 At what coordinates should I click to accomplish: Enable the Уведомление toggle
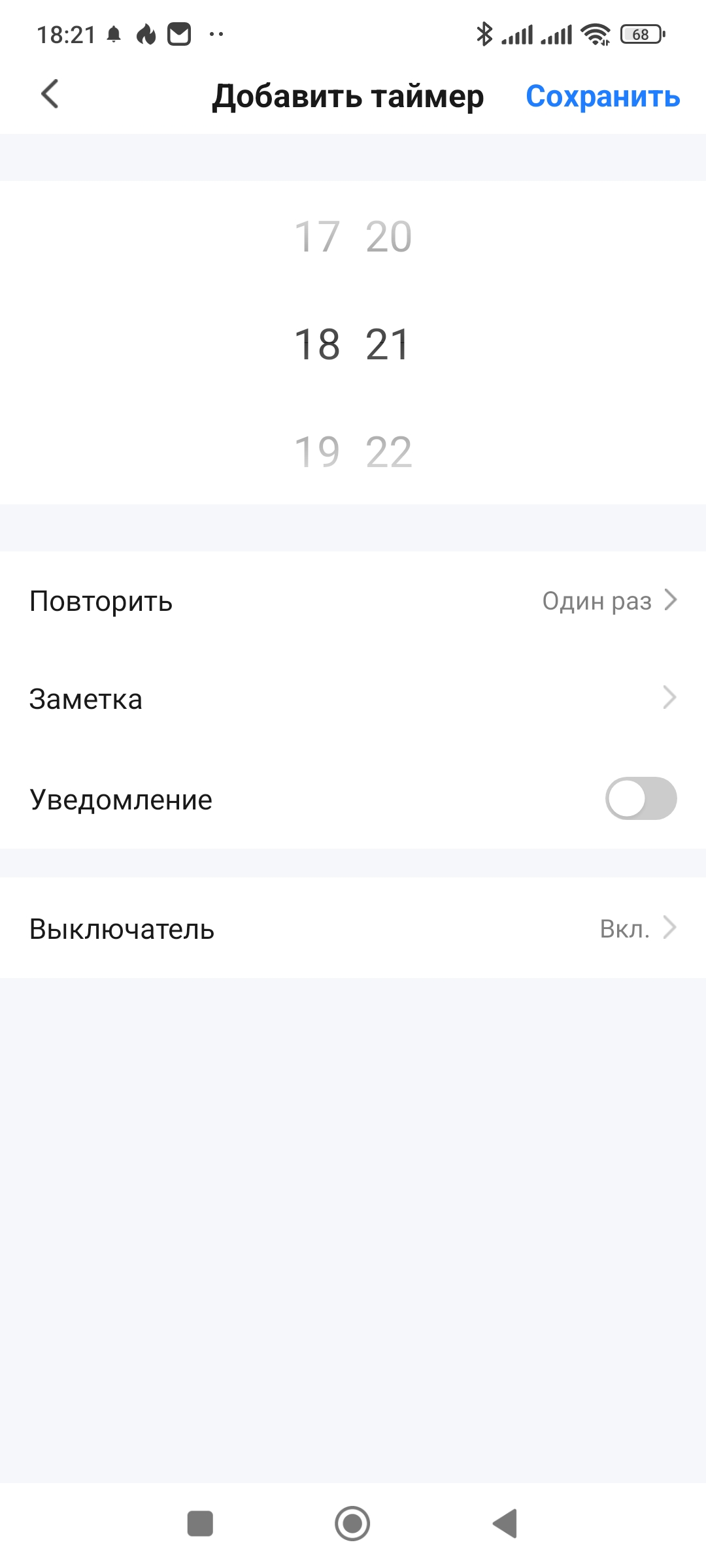tap(641, 798)
